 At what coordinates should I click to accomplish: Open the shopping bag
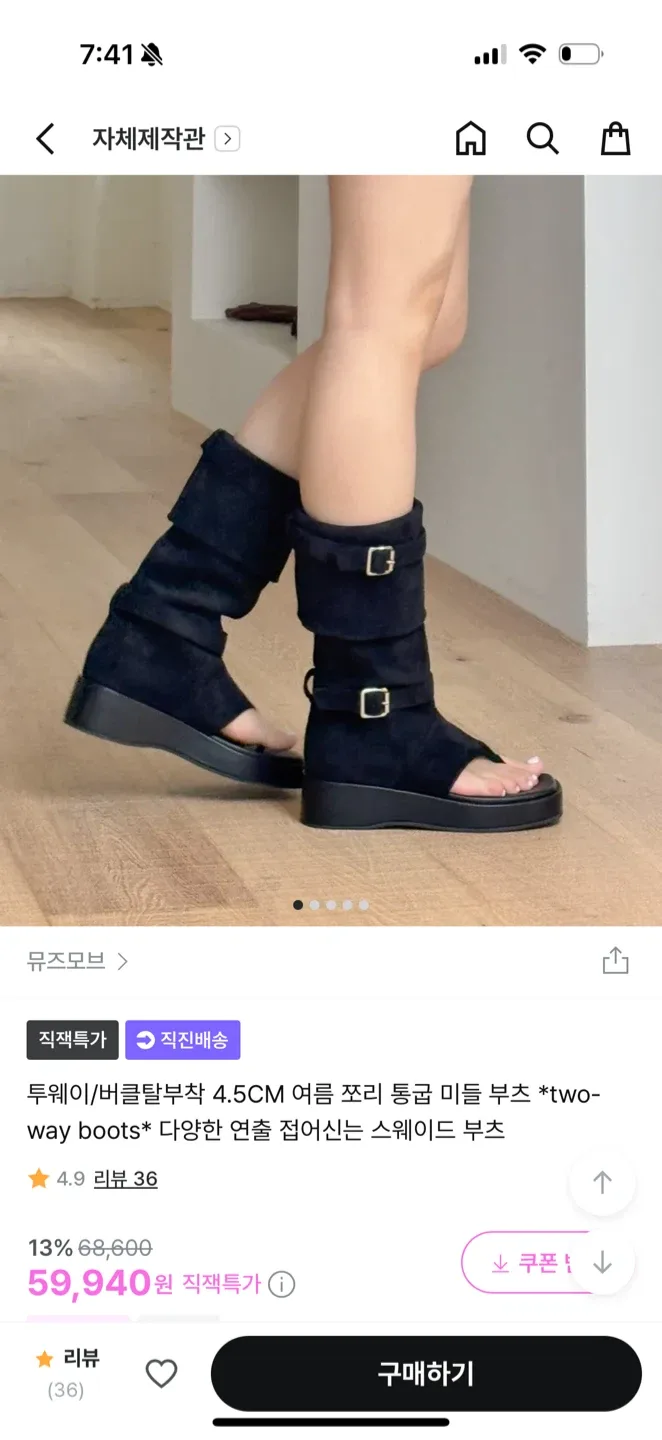(615, 139)
